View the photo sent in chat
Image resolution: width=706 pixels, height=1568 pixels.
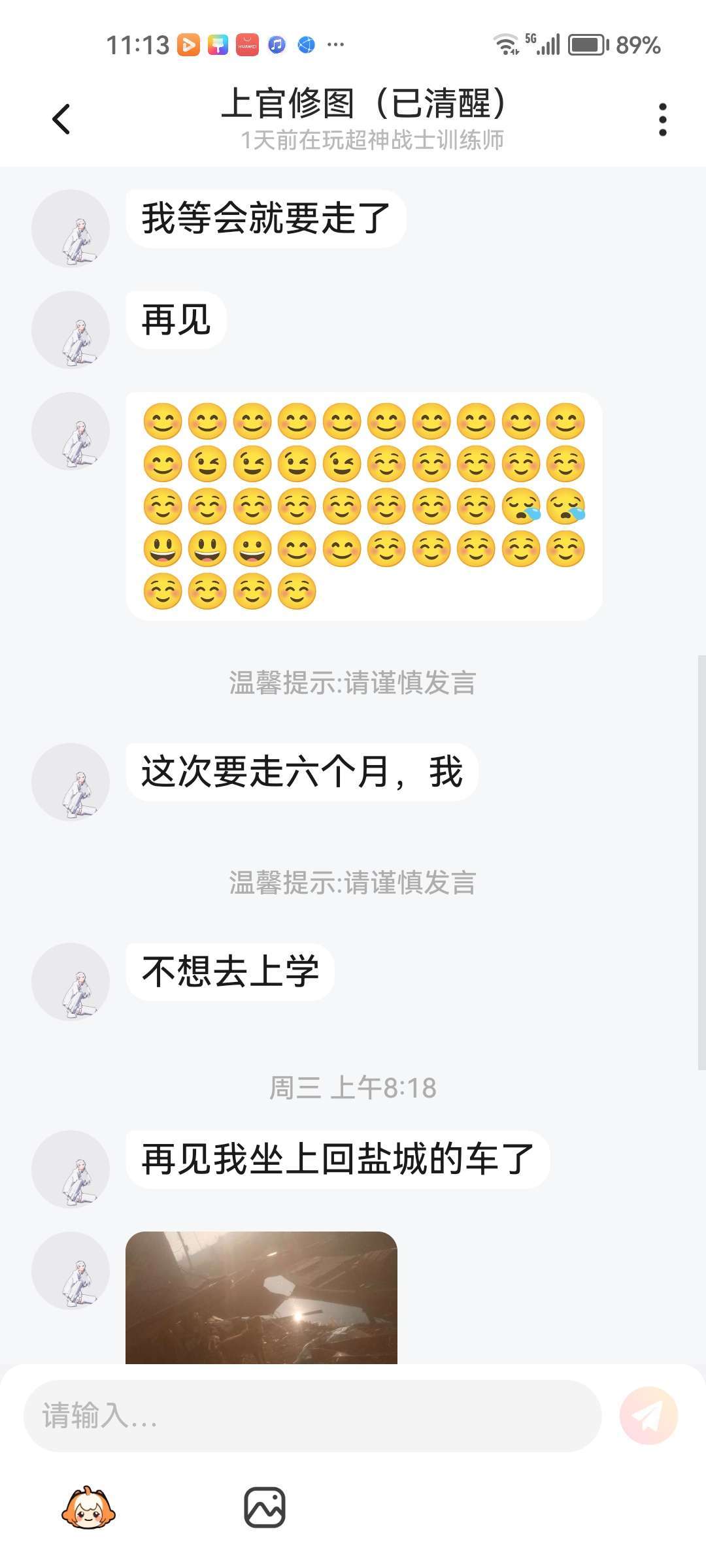click(261, 1298)
